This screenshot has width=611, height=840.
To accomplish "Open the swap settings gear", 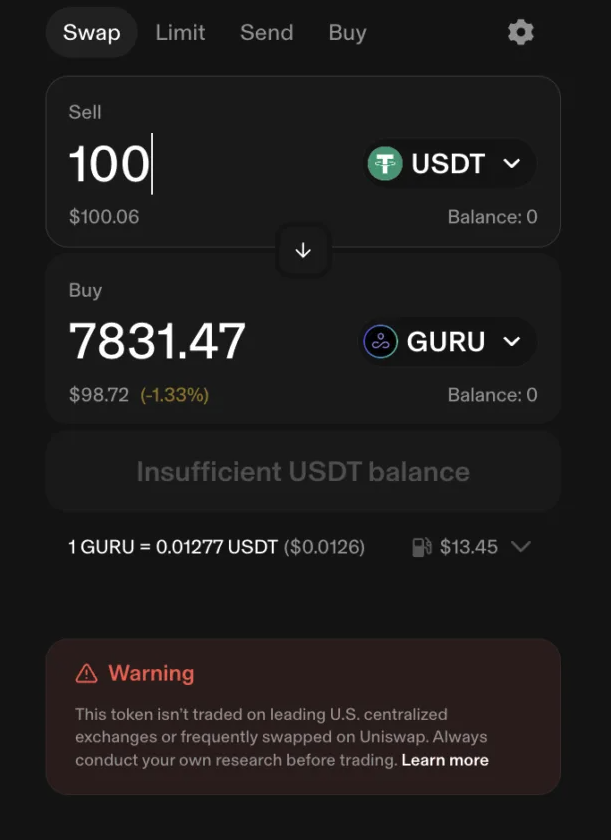I will (520, 32).
